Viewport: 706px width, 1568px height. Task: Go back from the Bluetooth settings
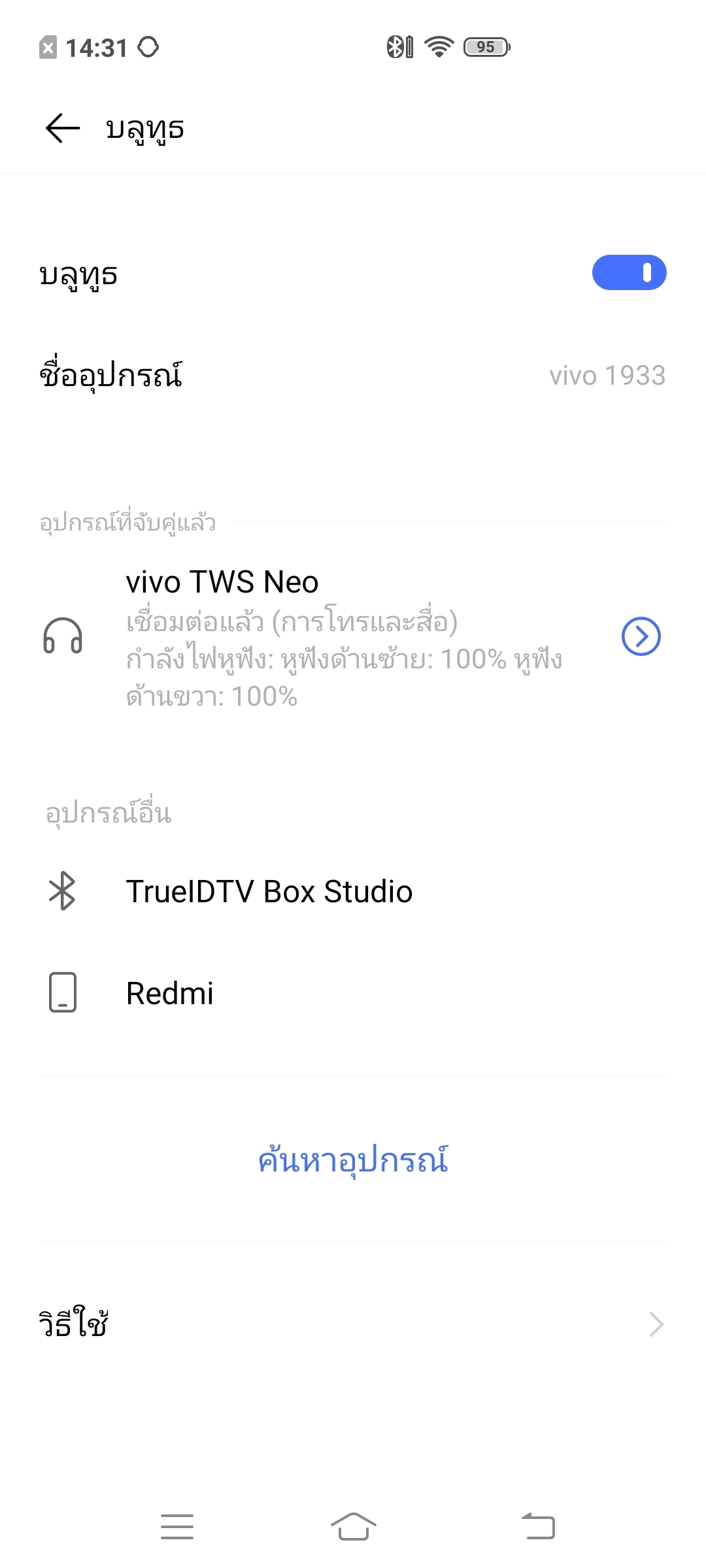[x=63, y=127]
